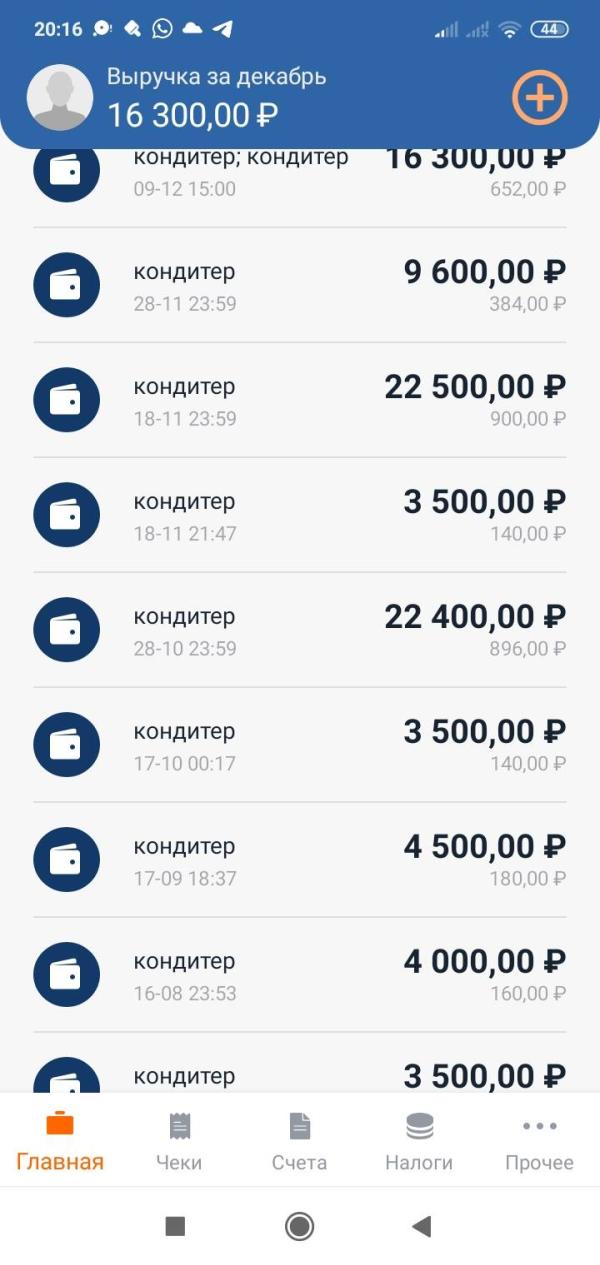Open the 4 500,00 ₽ receipt from 17-09
This screenshot has width=600, height=1265.
300,861
